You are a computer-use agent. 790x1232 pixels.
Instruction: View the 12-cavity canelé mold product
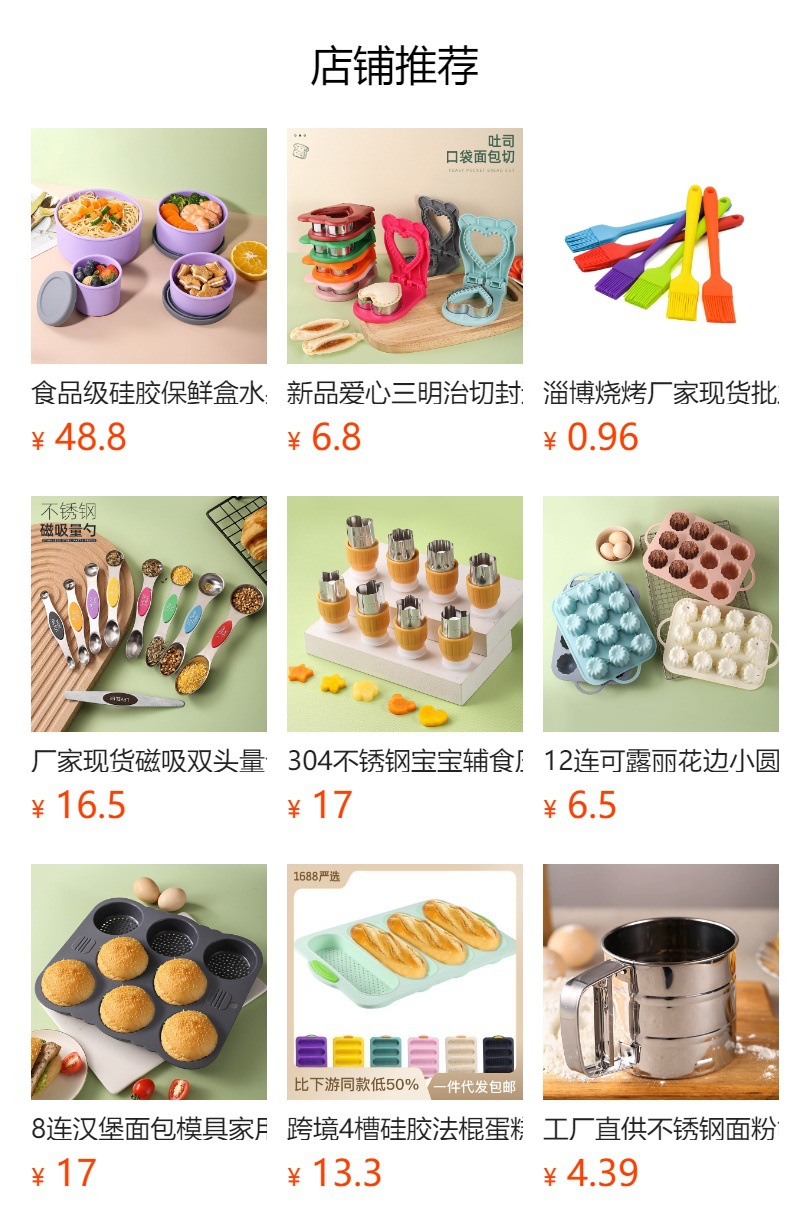[661, 614]
